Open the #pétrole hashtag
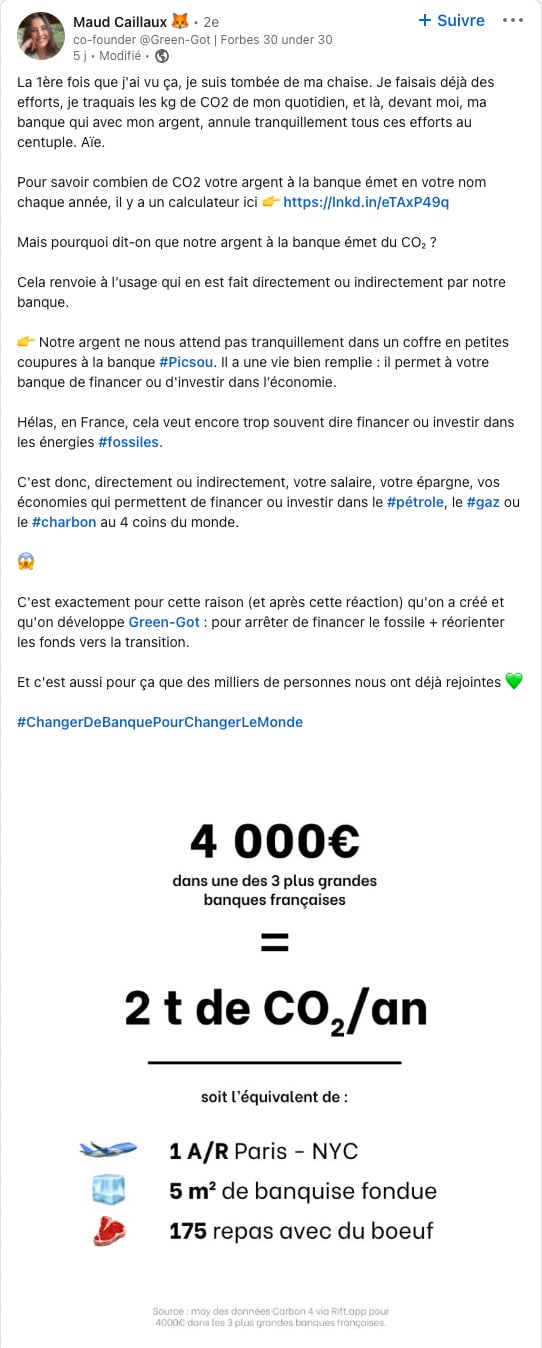 pyautogui.click(x=415, y=502)
